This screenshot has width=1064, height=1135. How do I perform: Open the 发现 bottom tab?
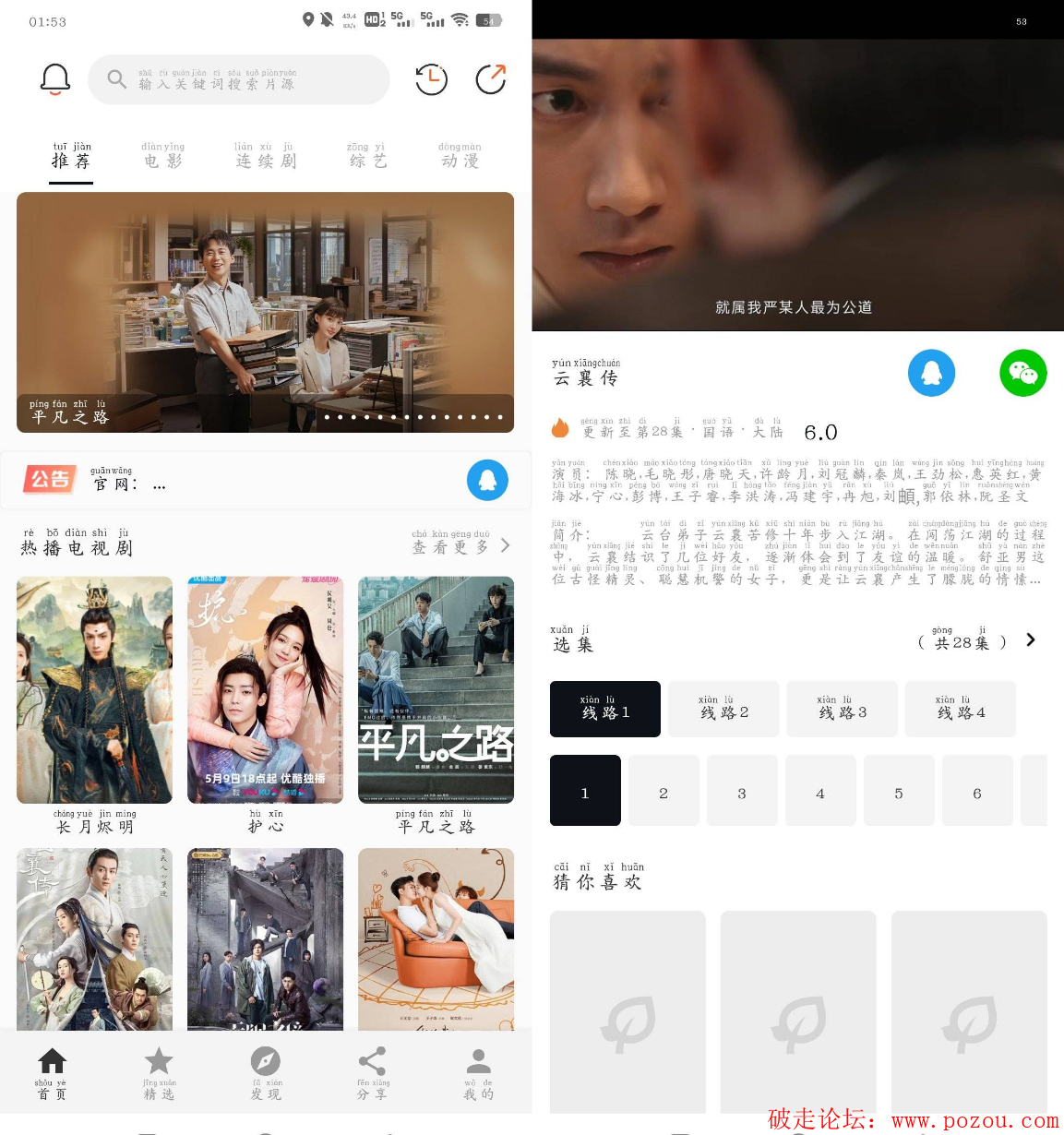(x=265, y=1073)
